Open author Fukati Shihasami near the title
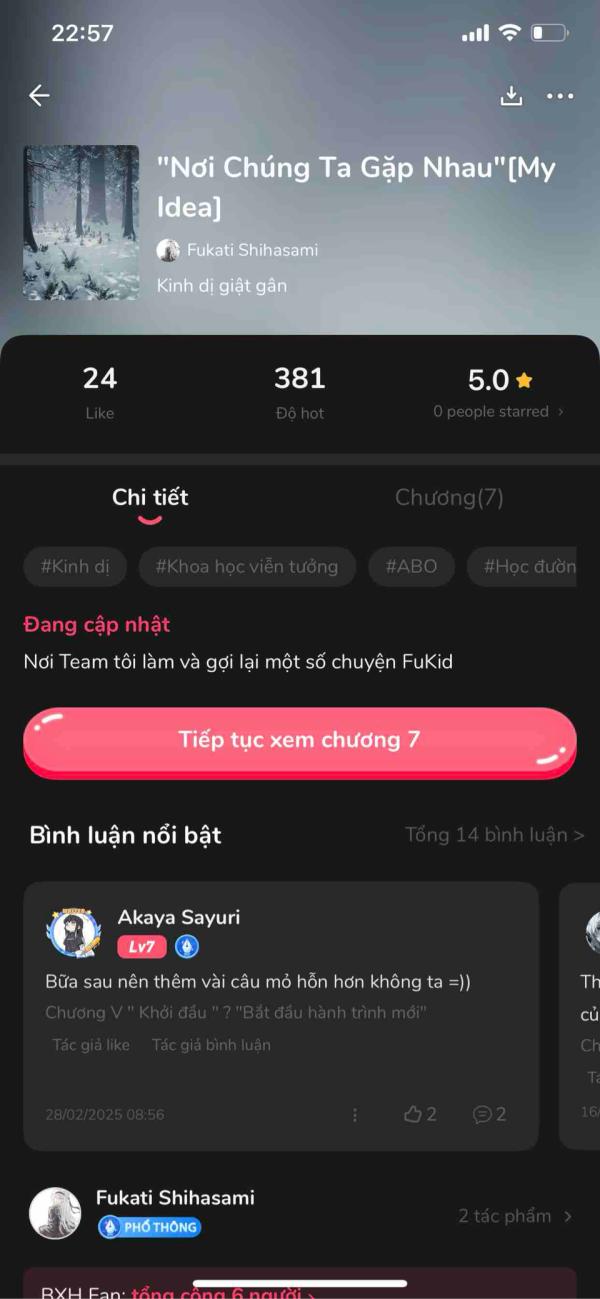 (238, 250)
